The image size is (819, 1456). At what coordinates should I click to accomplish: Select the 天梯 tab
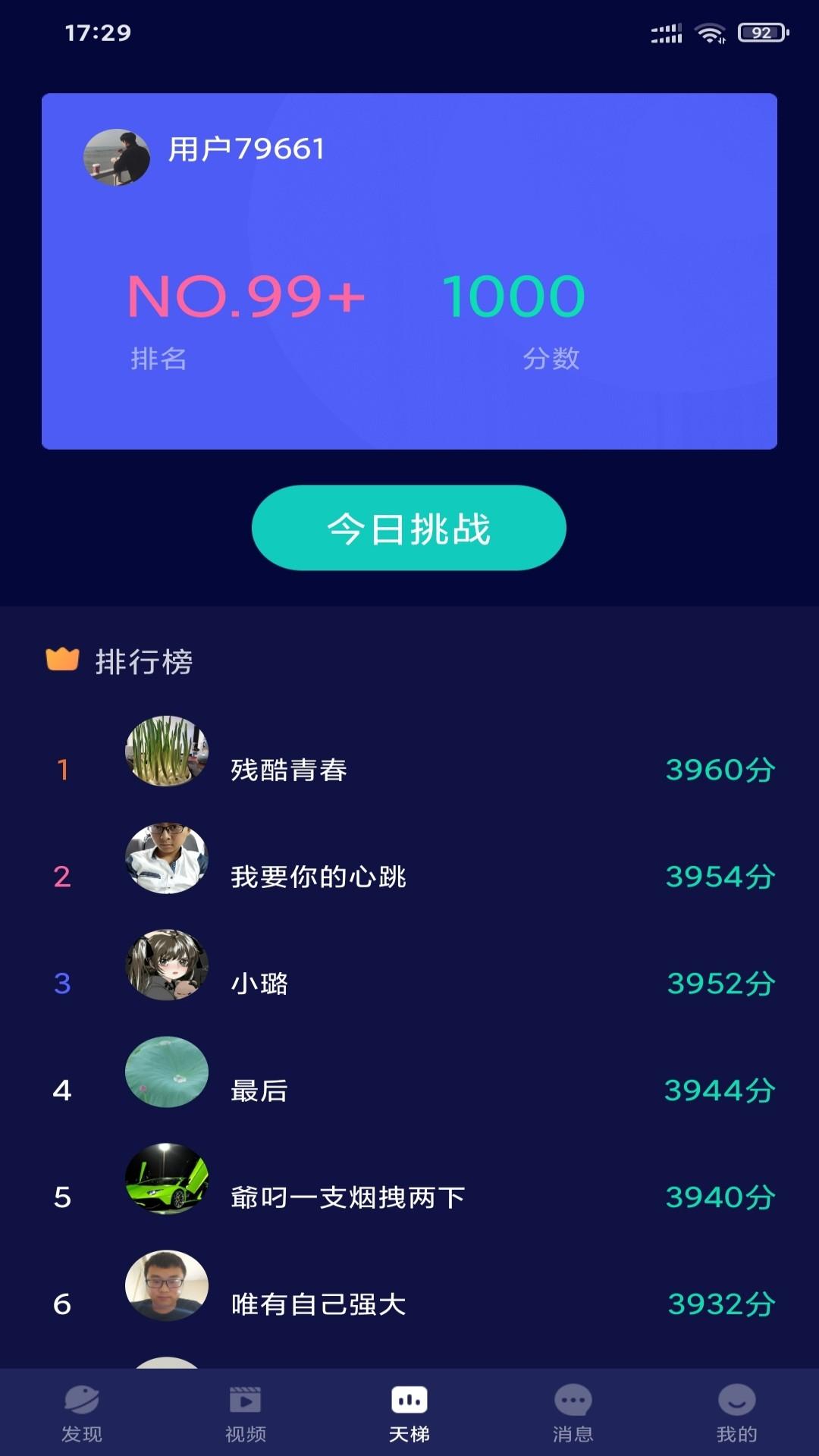409,1412
